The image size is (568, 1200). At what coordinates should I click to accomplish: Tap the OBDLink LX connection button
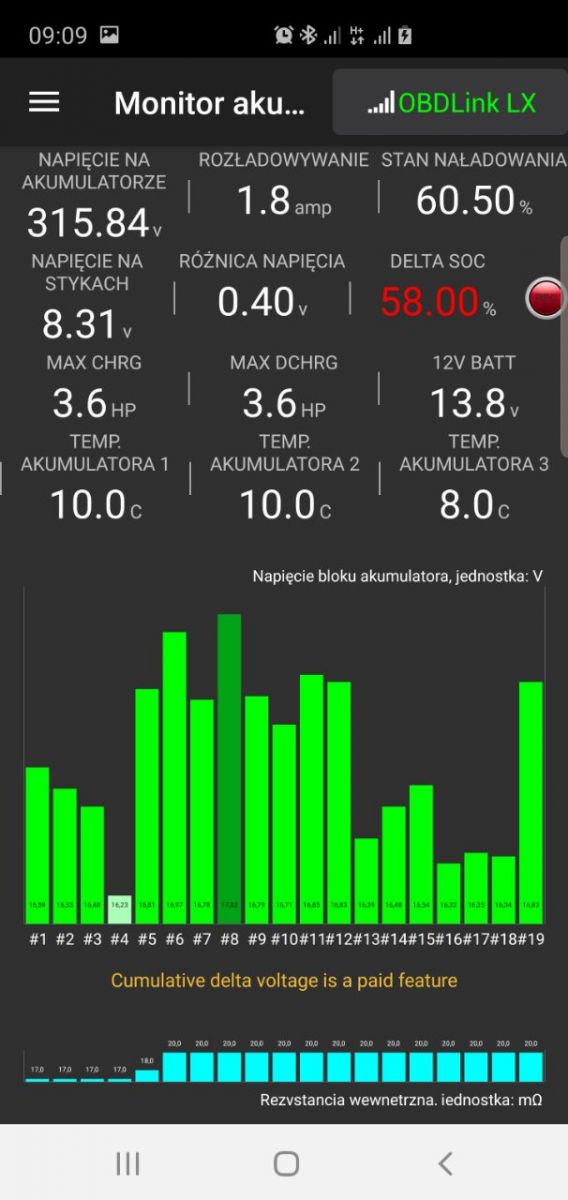coord(450,102)
